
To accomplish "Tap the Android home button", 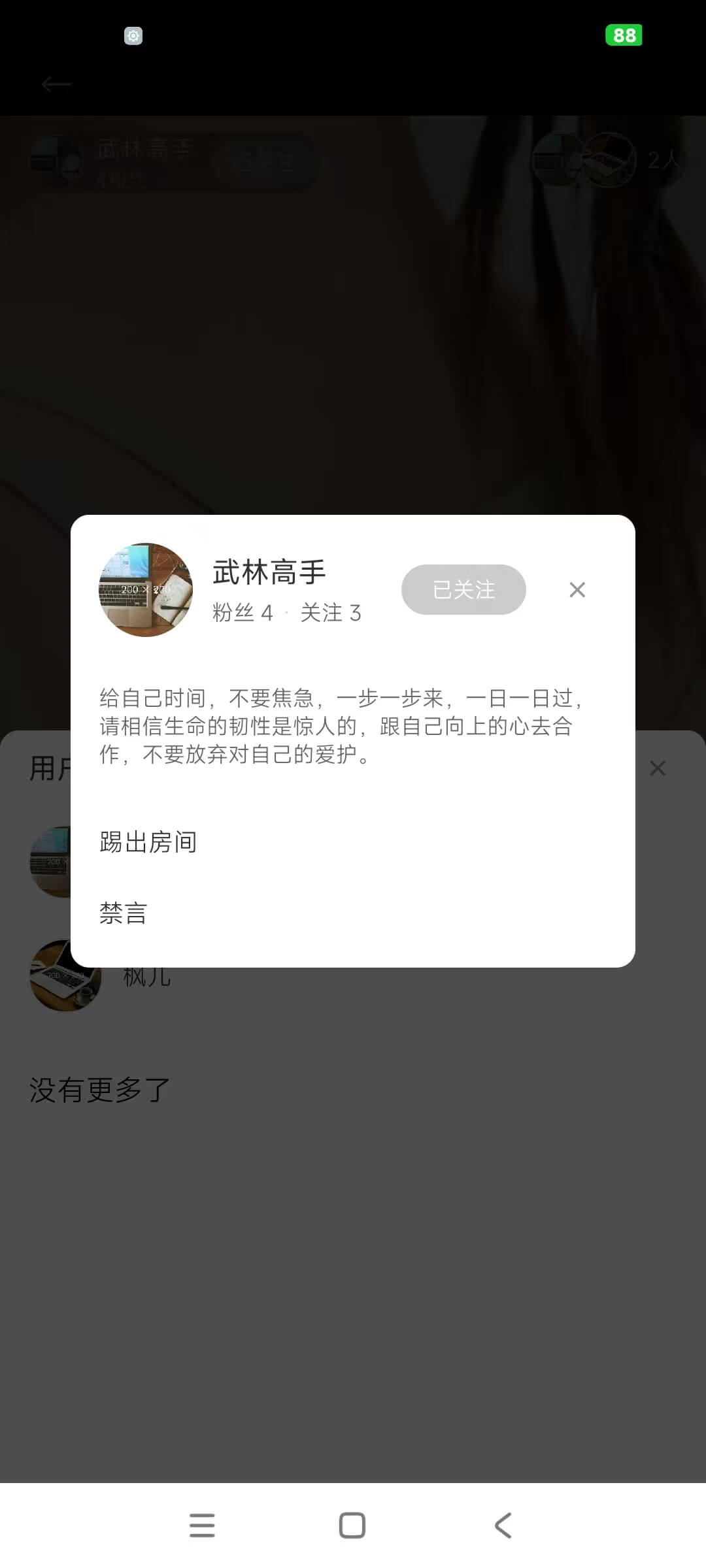I will (352, 1526).
